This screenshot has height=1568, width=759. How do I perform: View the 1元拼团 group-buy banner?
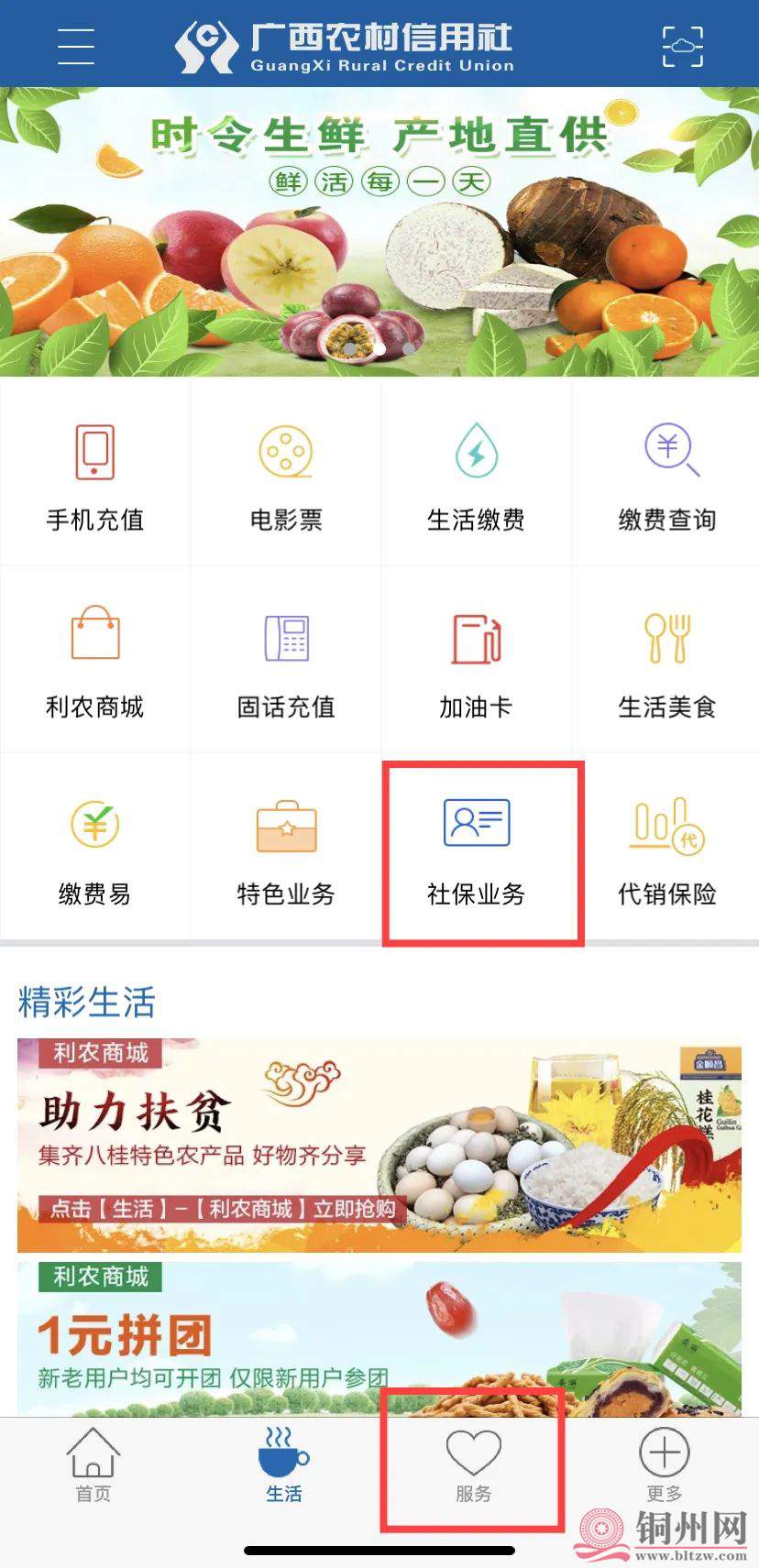[379, 1340]
